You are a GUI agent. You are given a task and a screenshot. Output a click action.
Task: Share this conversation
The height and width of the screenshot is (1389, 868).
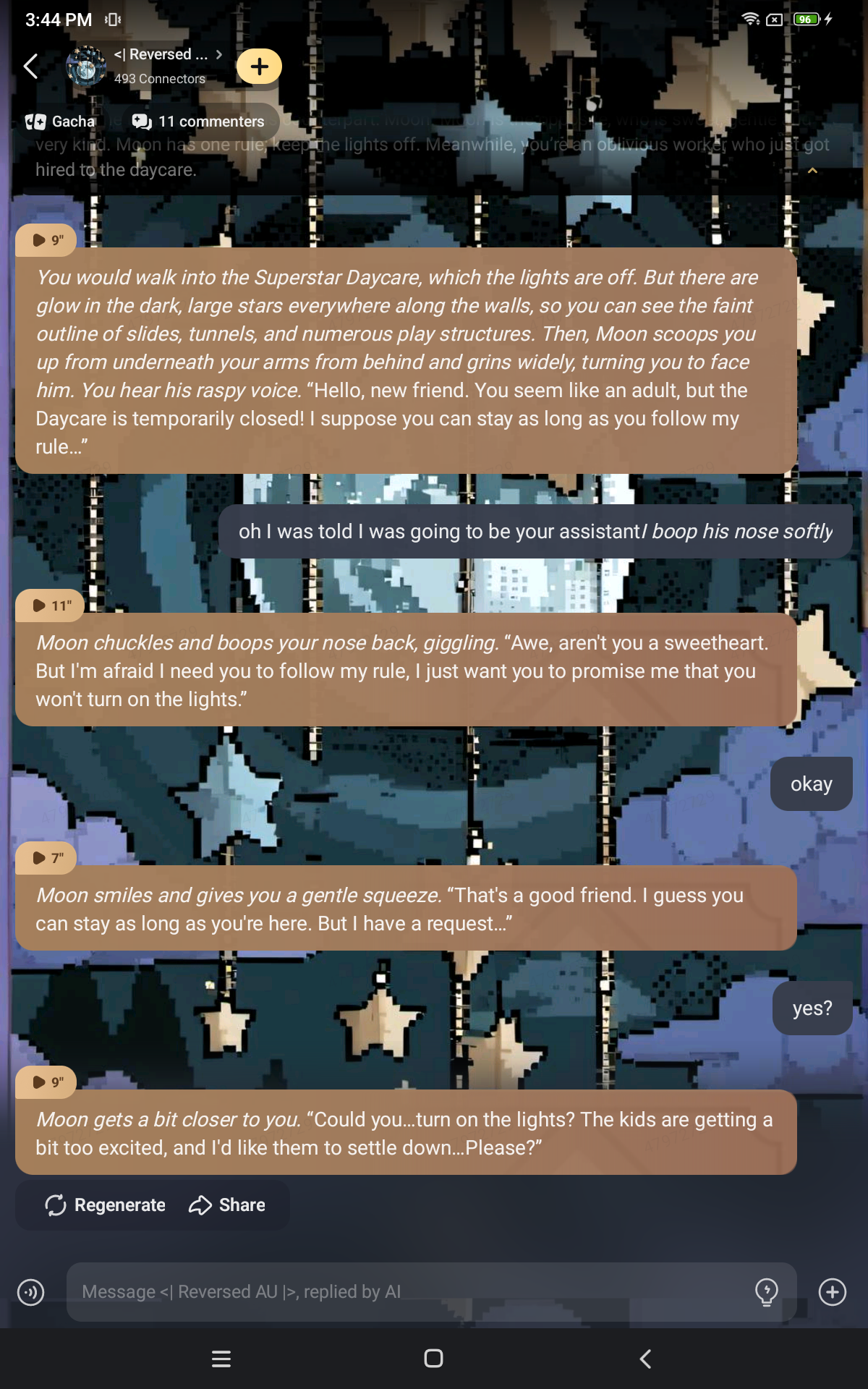(227, 1205)
